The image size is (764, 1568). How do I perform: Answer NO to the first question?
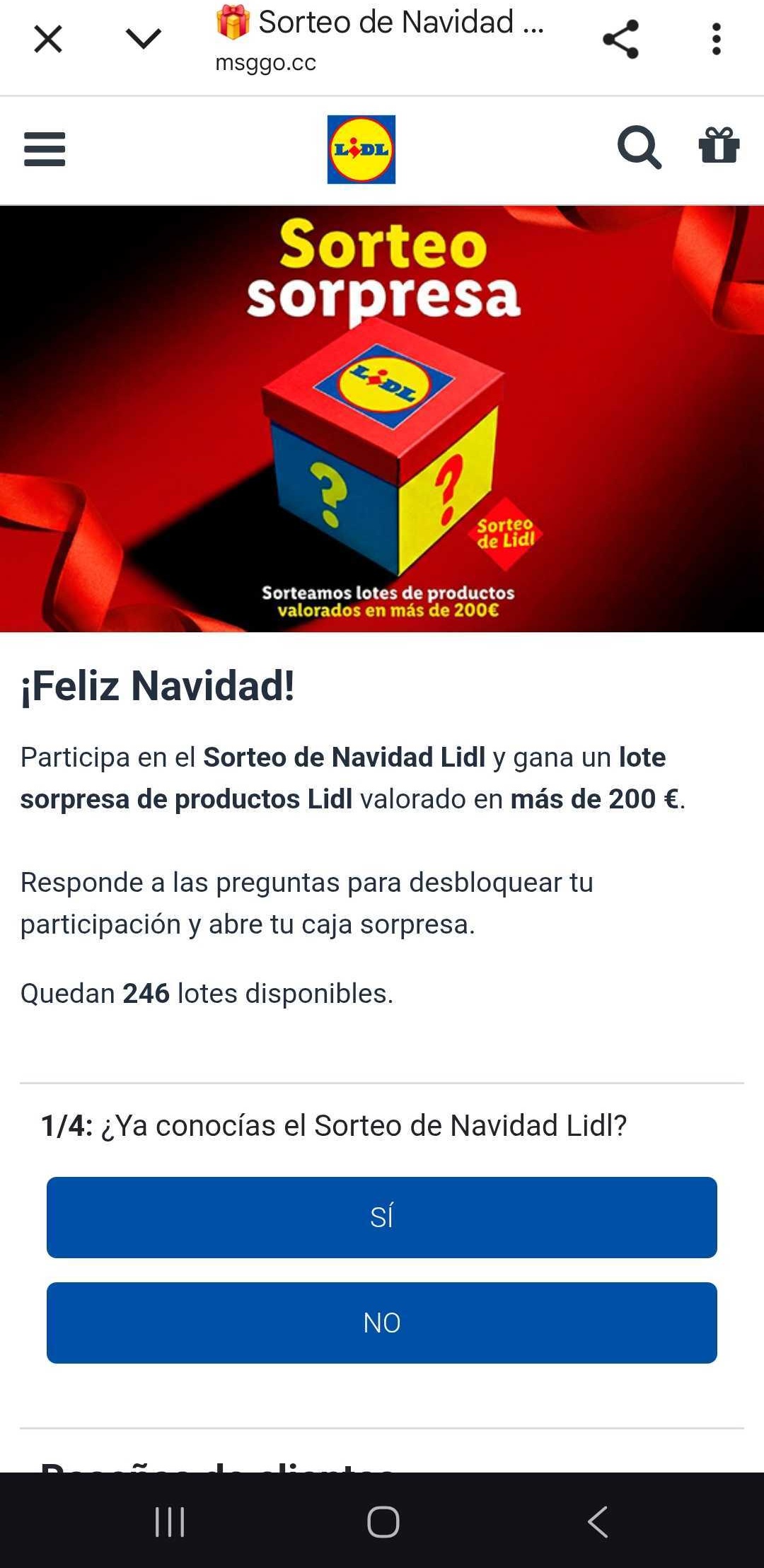[x=382, y=1323]
